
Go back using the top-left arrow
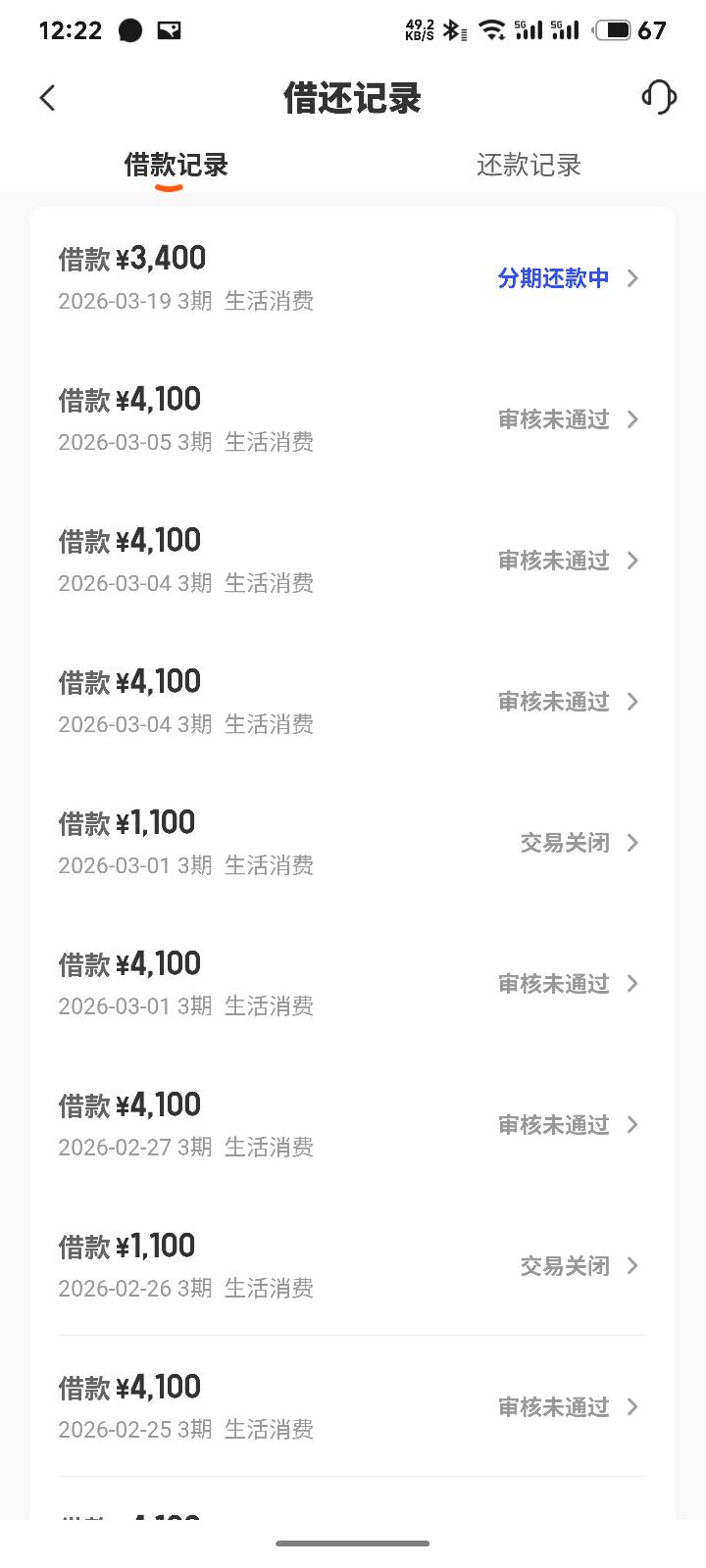tap(47, 98)
